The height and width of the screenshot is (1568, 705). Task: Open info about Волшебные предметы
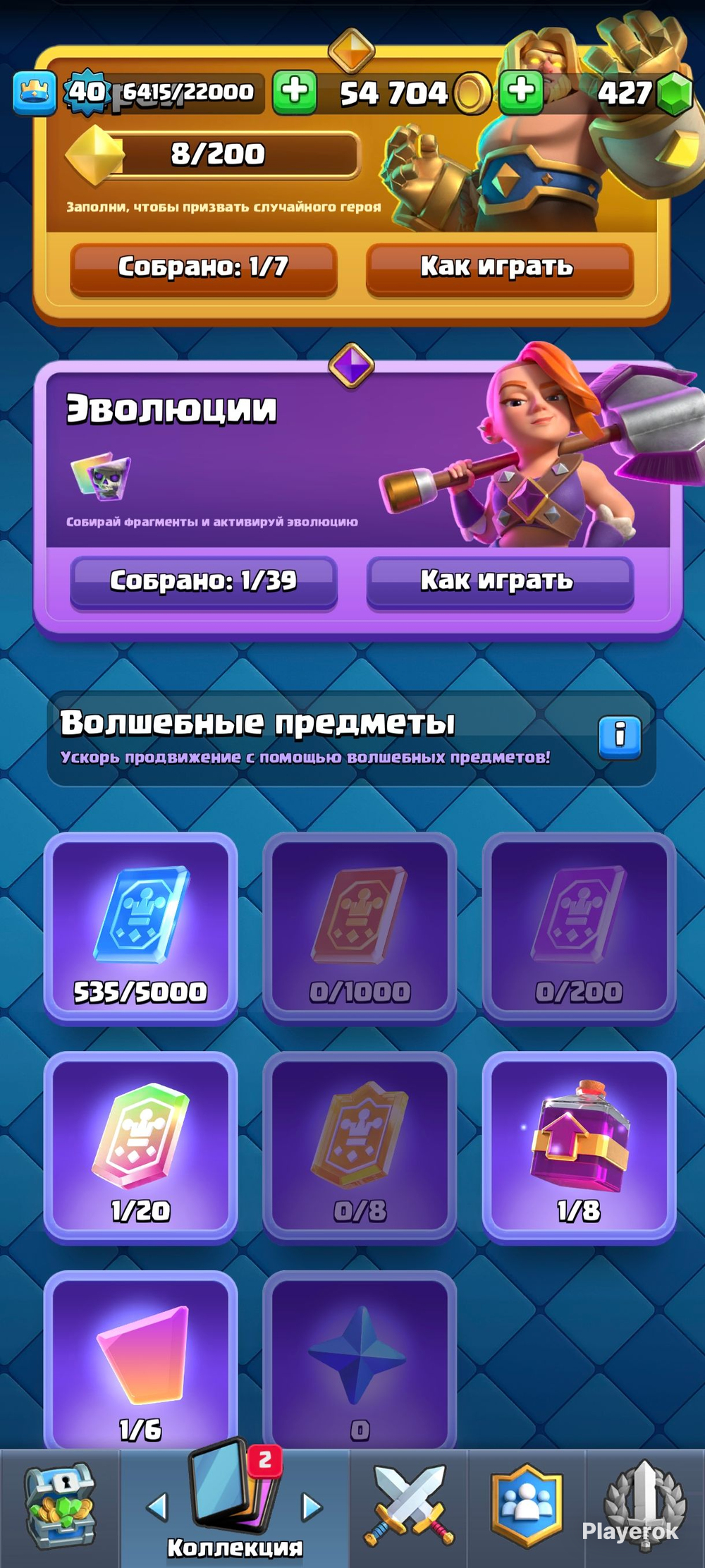(x=620, y=736)
